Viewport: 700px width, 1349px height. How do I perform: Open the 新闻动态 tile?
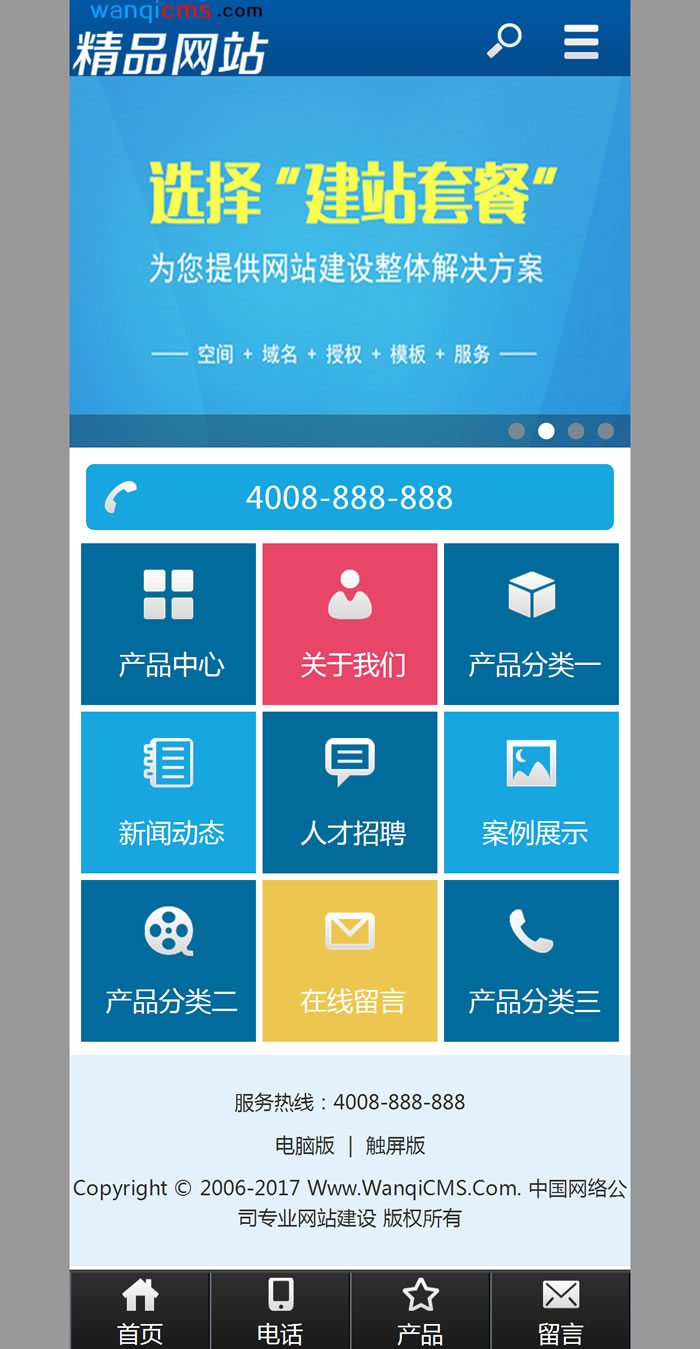(x=169, y=792)
